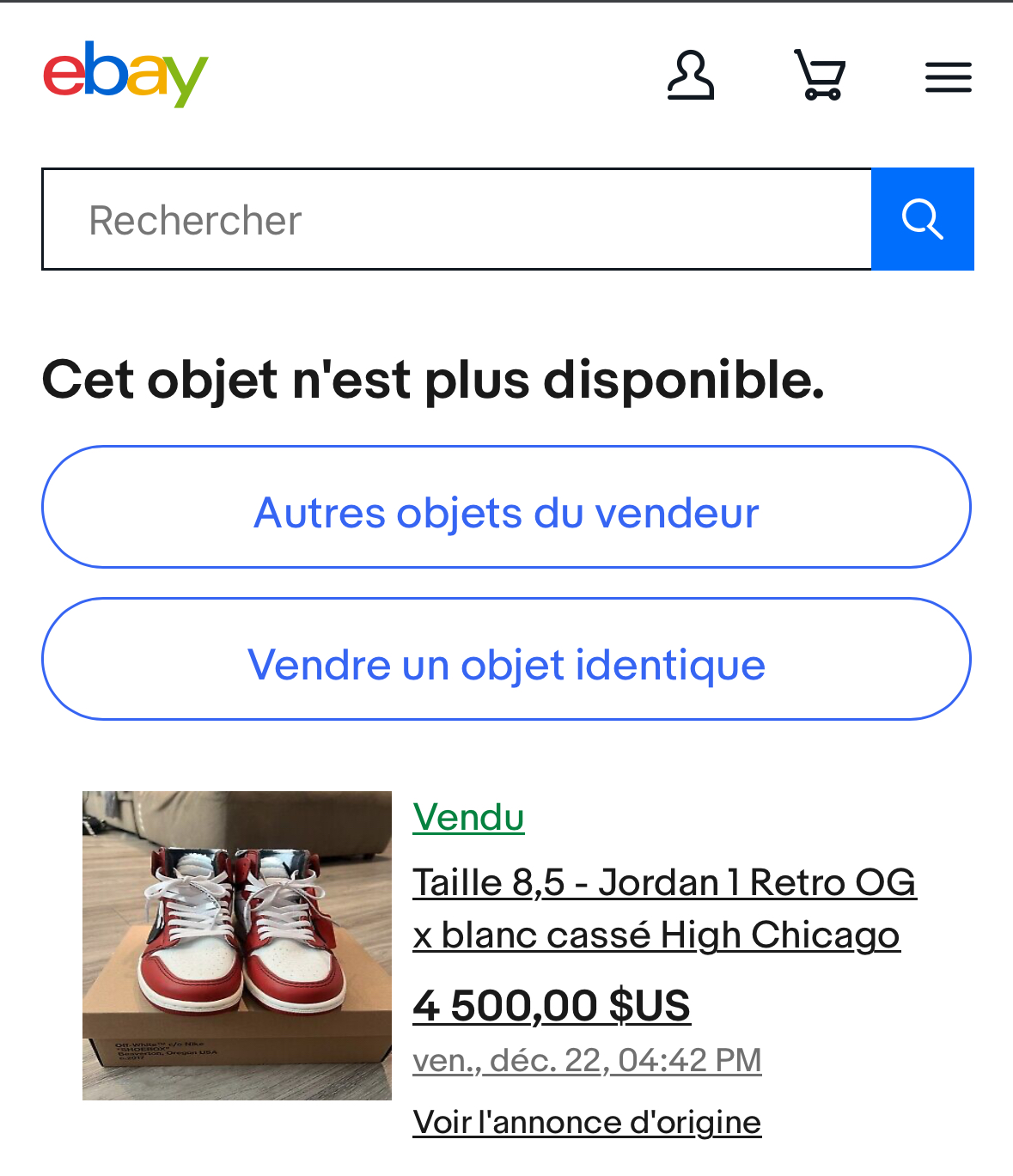This screenshot has height=1176, width=1013.
Task: View the shopping cart
Action: [x=820, y=76]
